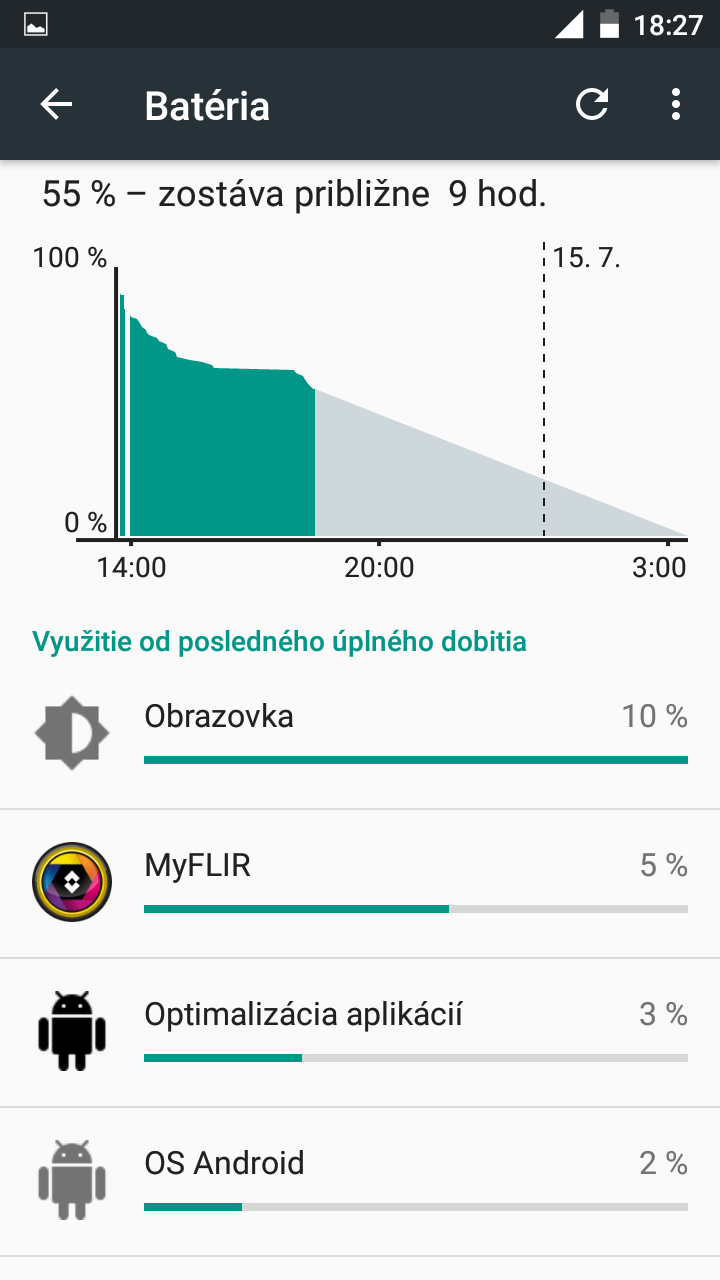Open the overflow menu

(676, 104)
